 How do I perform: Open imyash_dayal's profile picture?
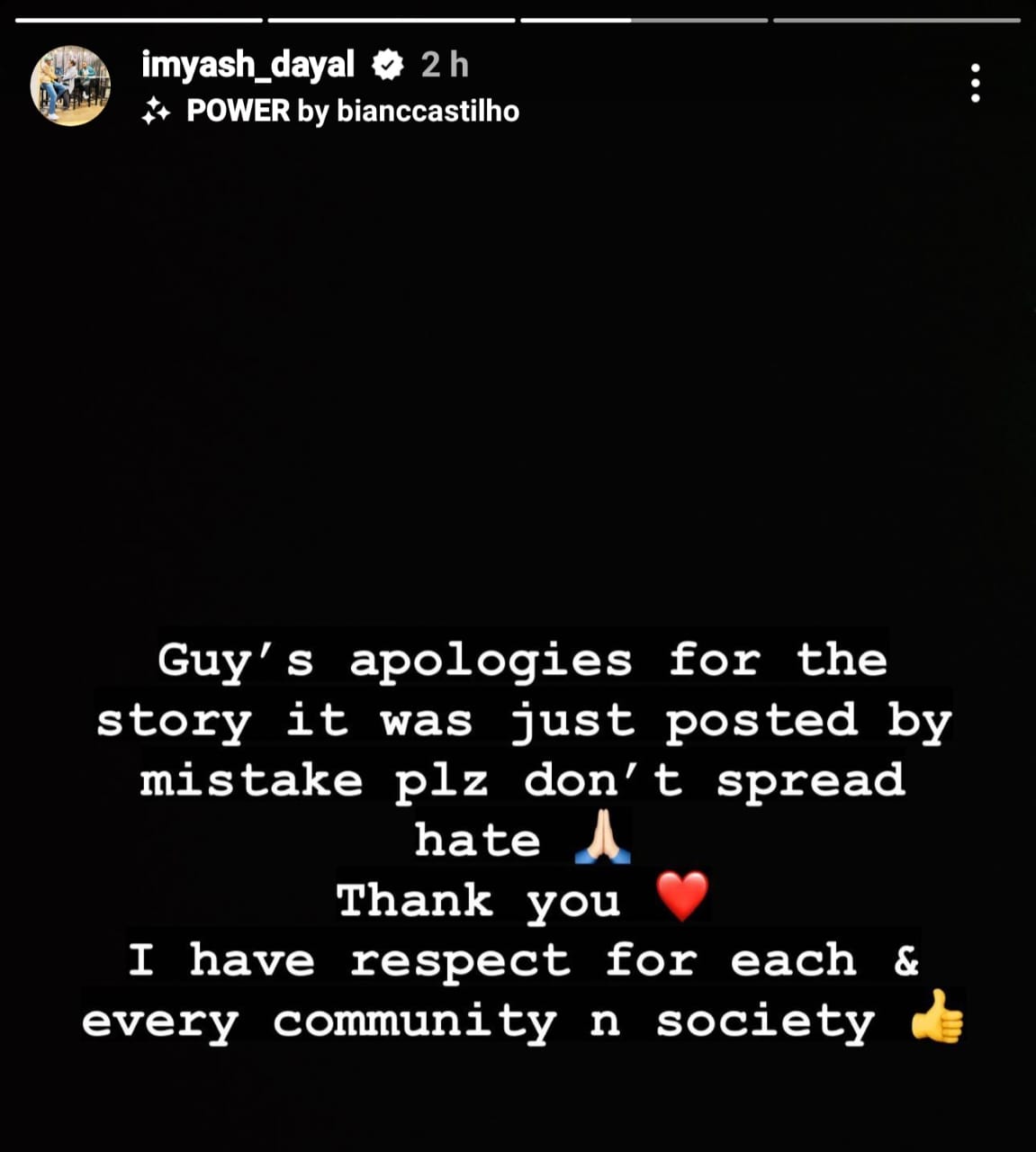point(70,85)
